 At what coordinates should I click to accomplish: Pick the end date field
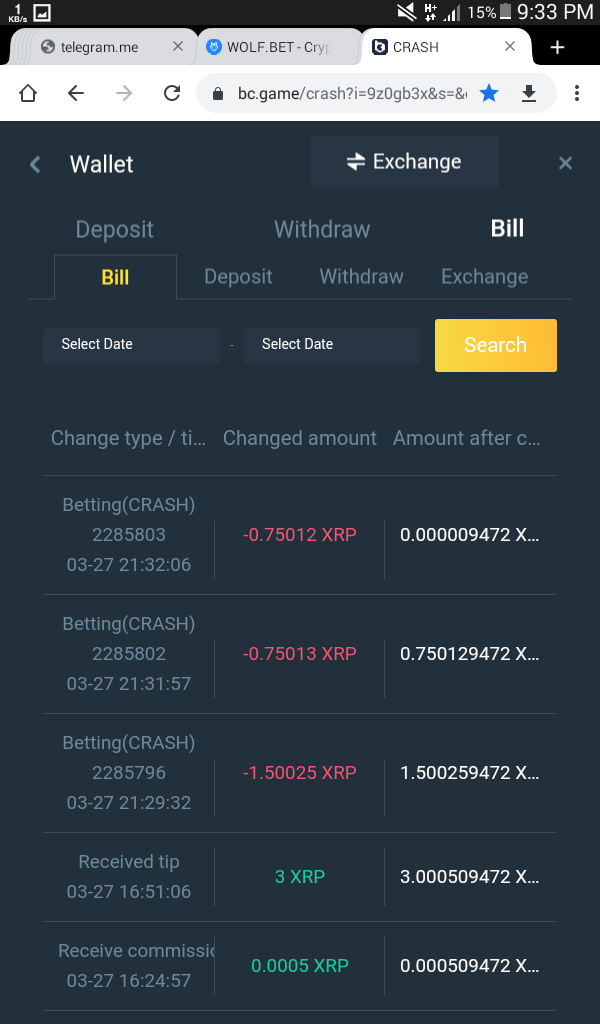click(x=331, y=344)
